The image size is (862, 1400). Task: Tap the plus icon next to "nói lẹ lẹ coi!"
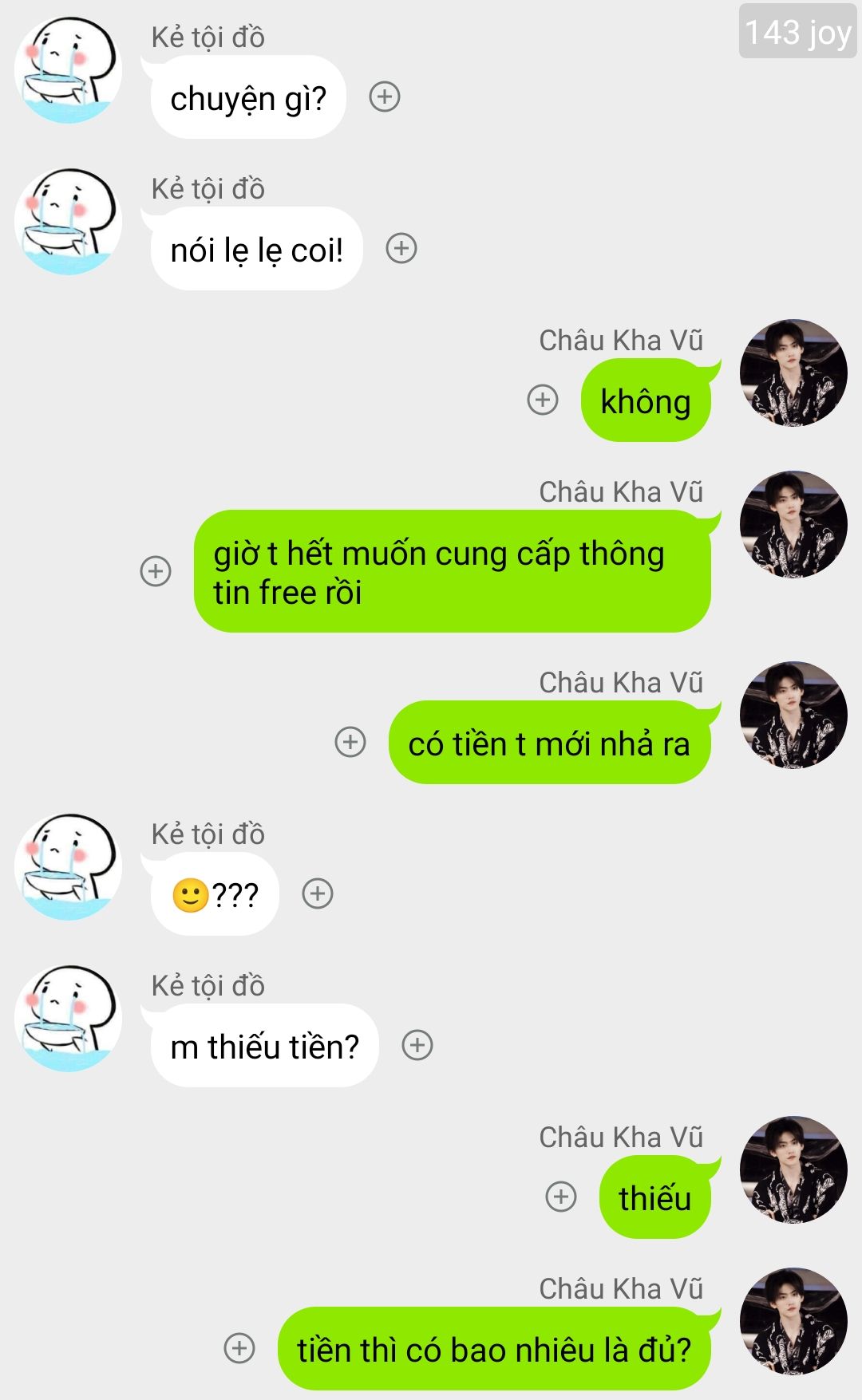[x=401, y=249]
